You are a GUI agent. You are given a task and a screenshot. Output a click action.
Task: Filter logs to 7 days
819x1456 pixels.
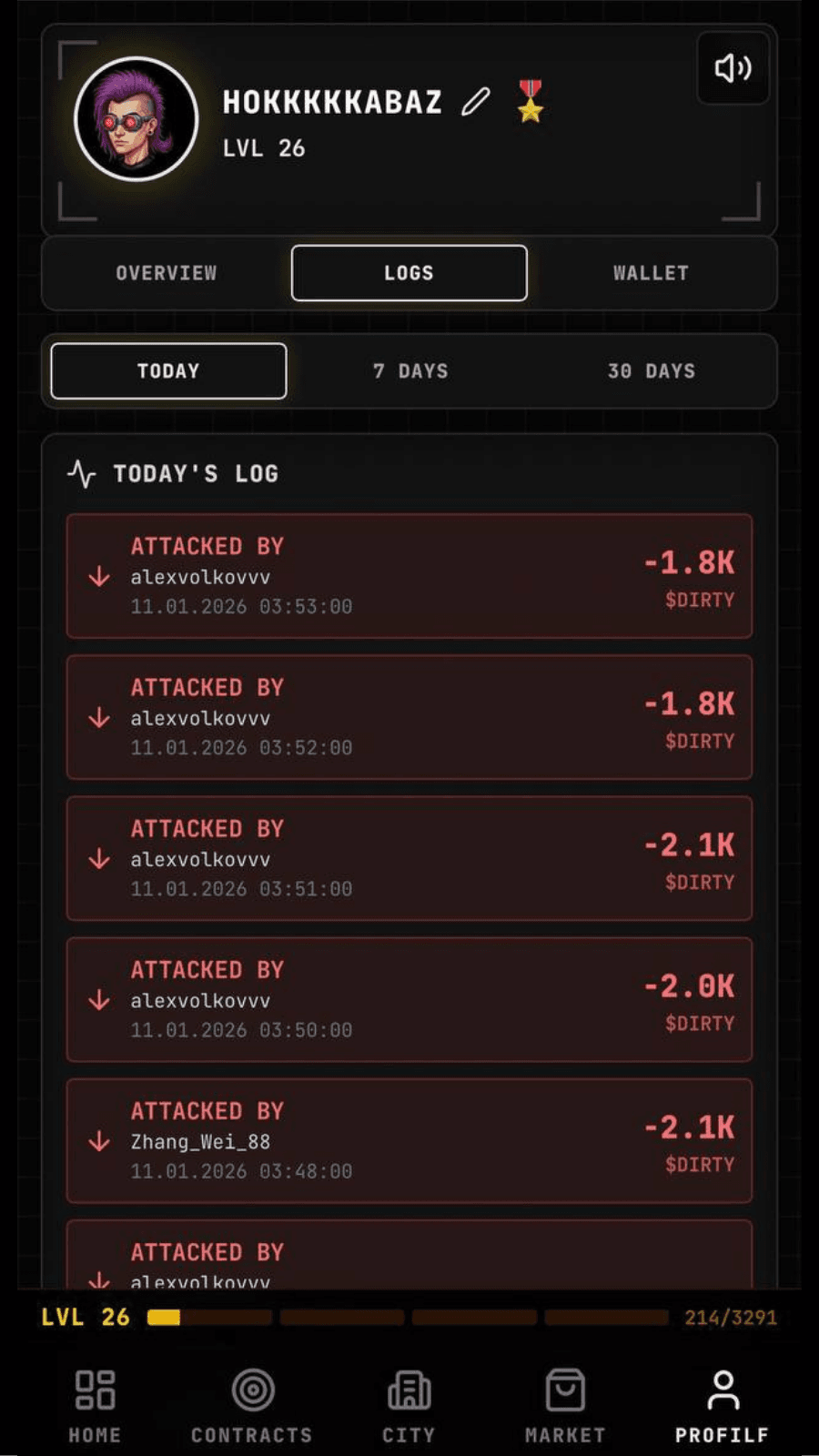[x=410, y=371]
